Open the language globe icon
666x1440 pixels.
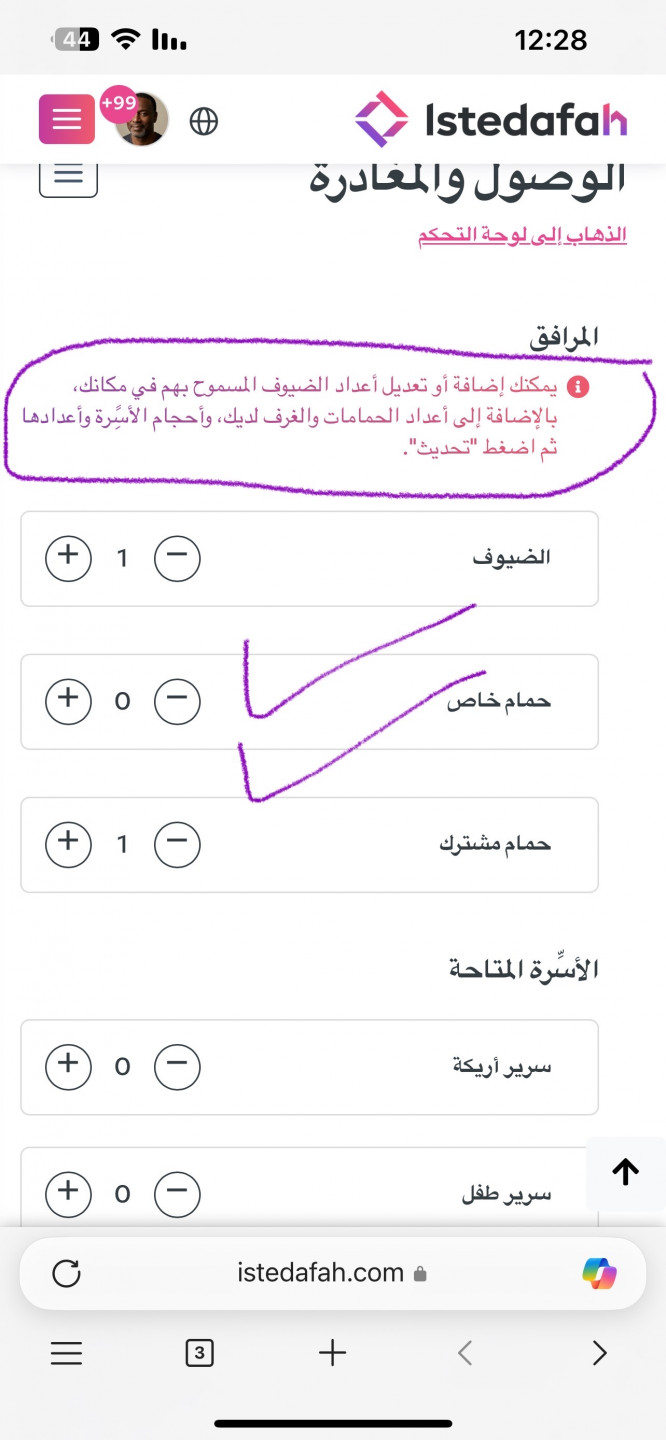pos(204,122)
